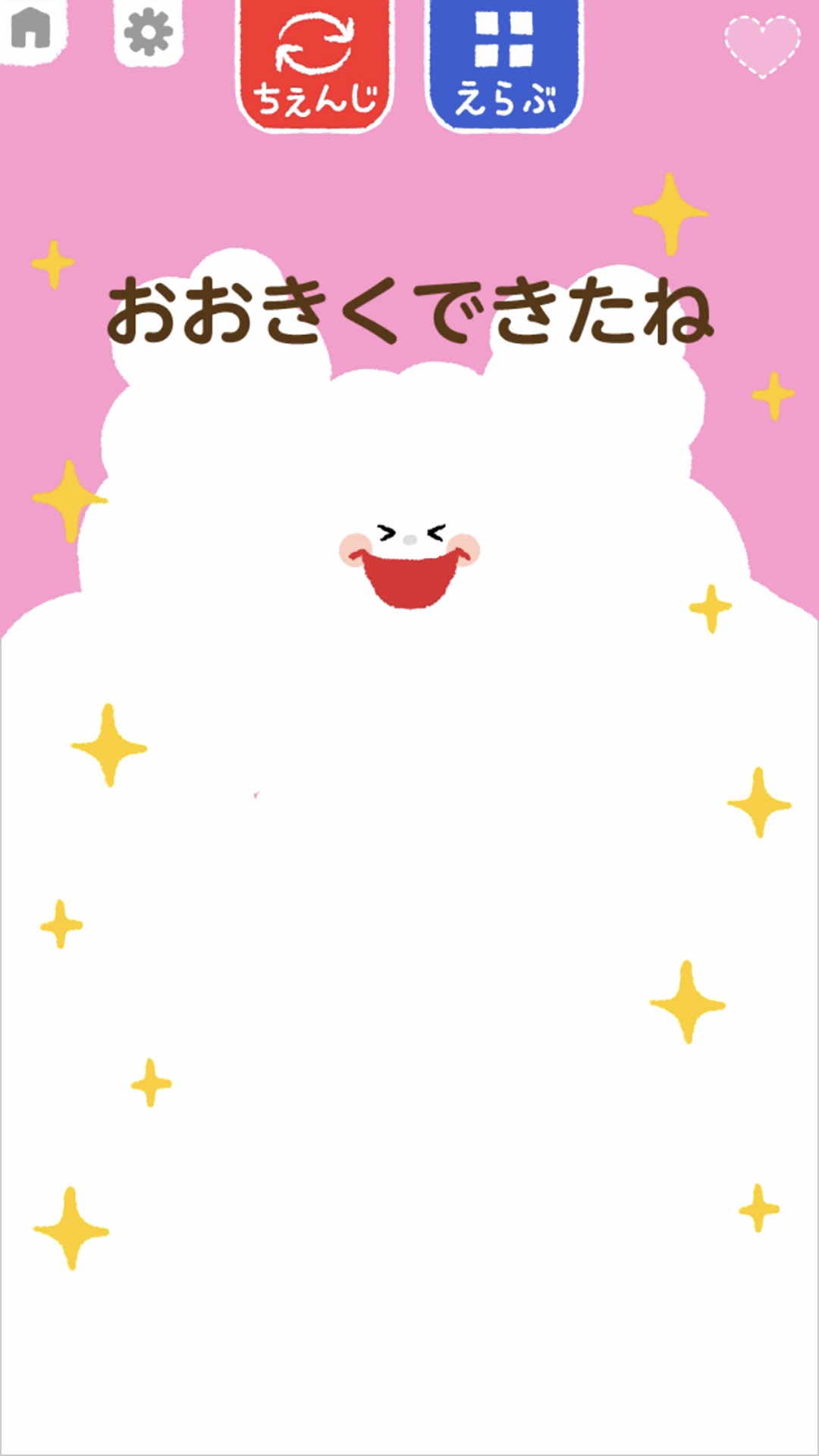Go to the home screen icon
This screenshot has width=819, height=1456.
coord(30,29)
